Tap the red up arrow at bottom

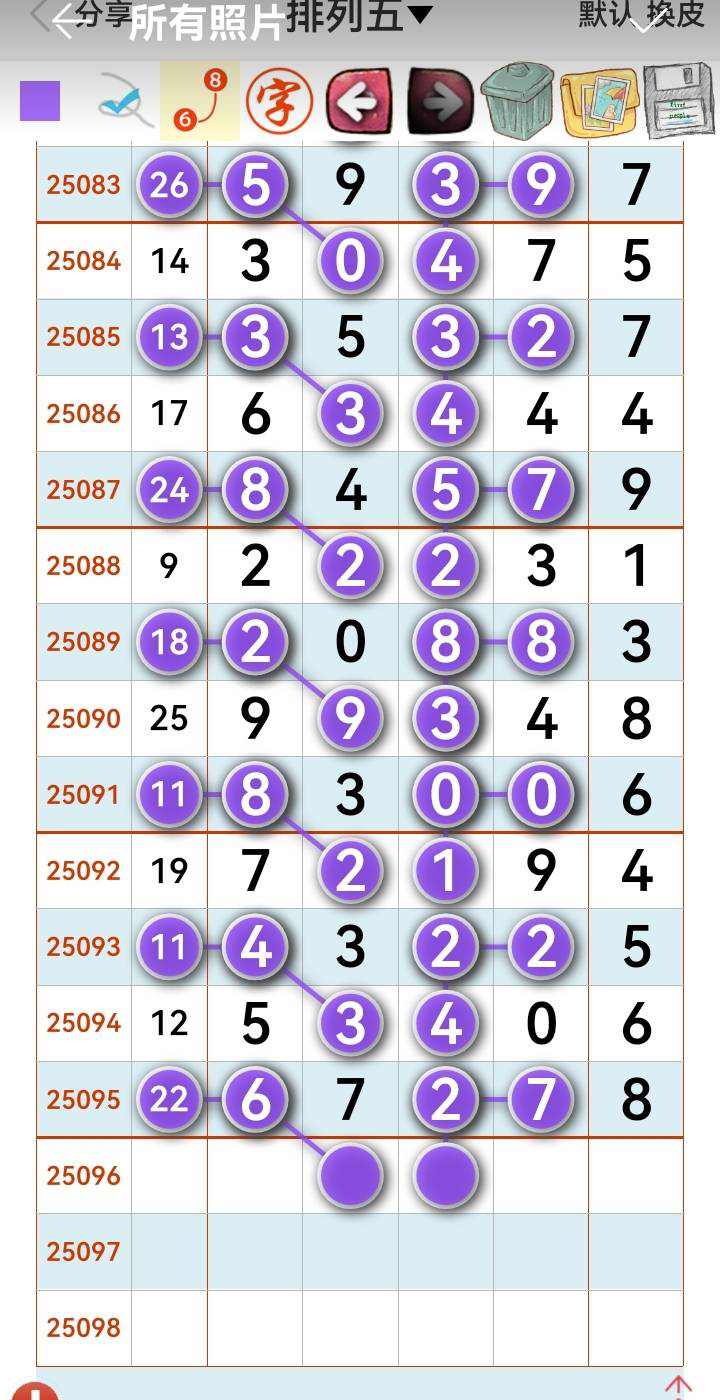(678, 1386)
